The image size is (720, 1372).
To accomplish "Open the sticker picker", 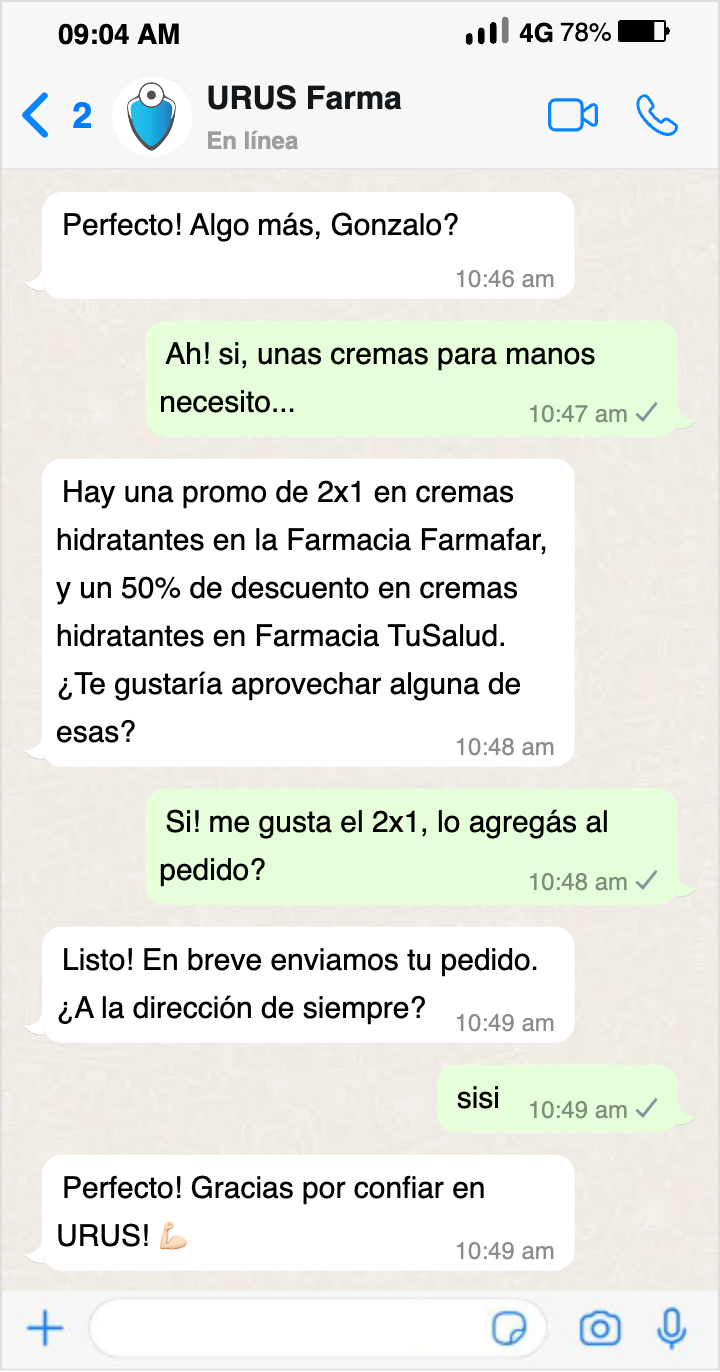I will tap(510, 1328).
